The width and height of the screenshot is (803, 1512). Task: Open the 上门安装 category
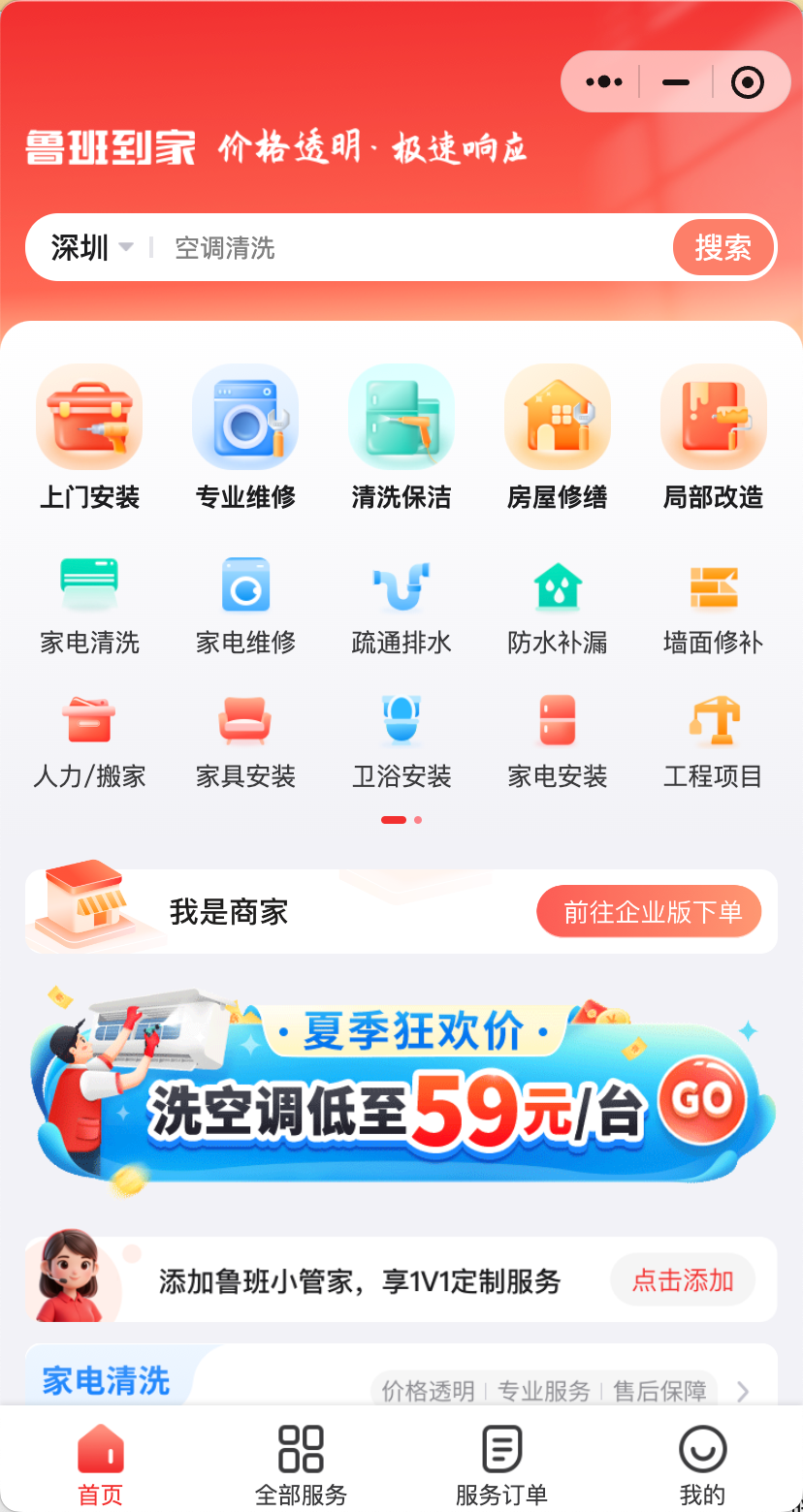89,437
